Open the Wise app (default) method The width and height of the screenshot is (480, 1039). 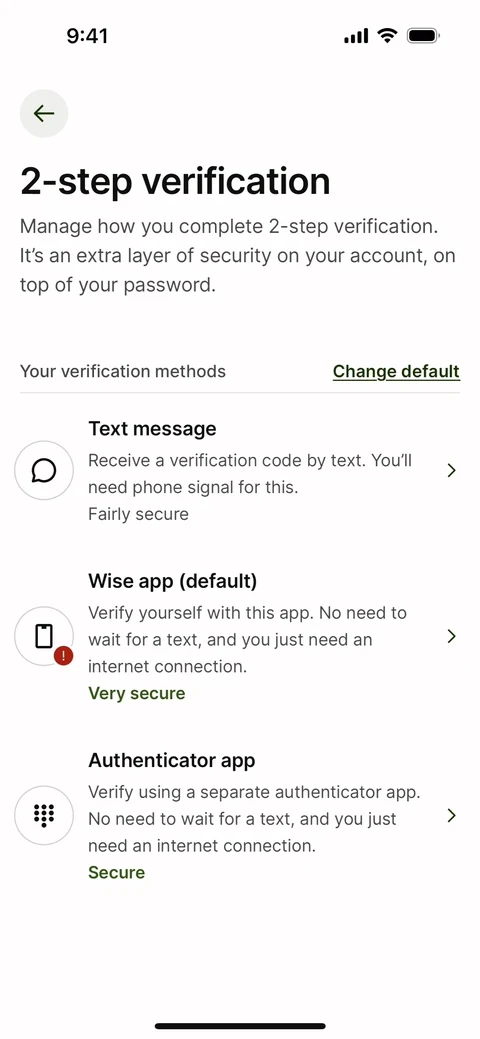click(x=240, y=637)
